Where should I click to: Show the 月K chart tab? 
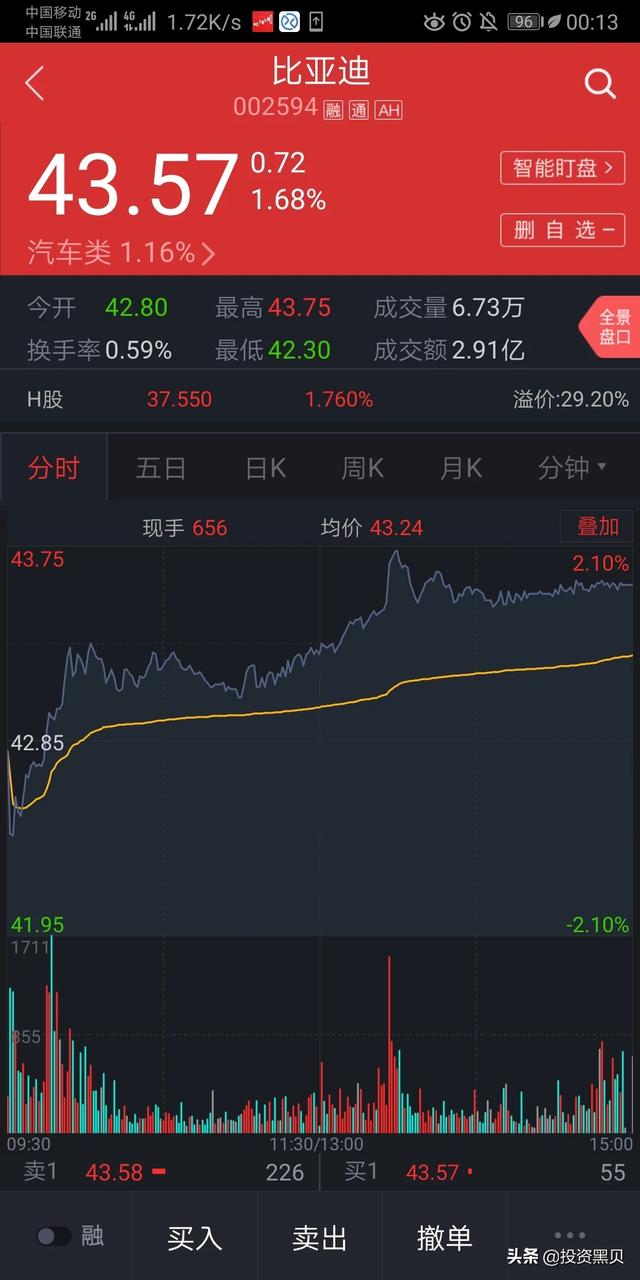click(461, 468)
